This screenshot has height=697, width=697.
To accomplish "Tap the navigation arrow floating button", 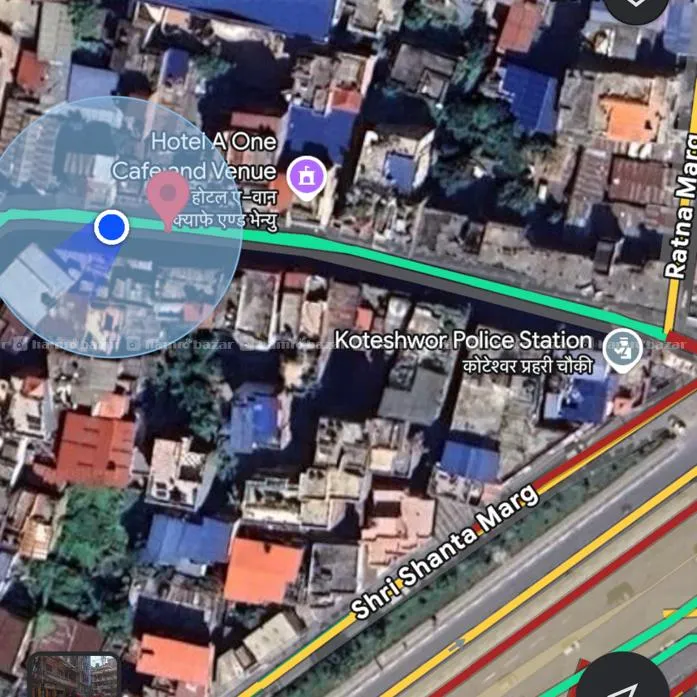I will [x=623, y=680].
